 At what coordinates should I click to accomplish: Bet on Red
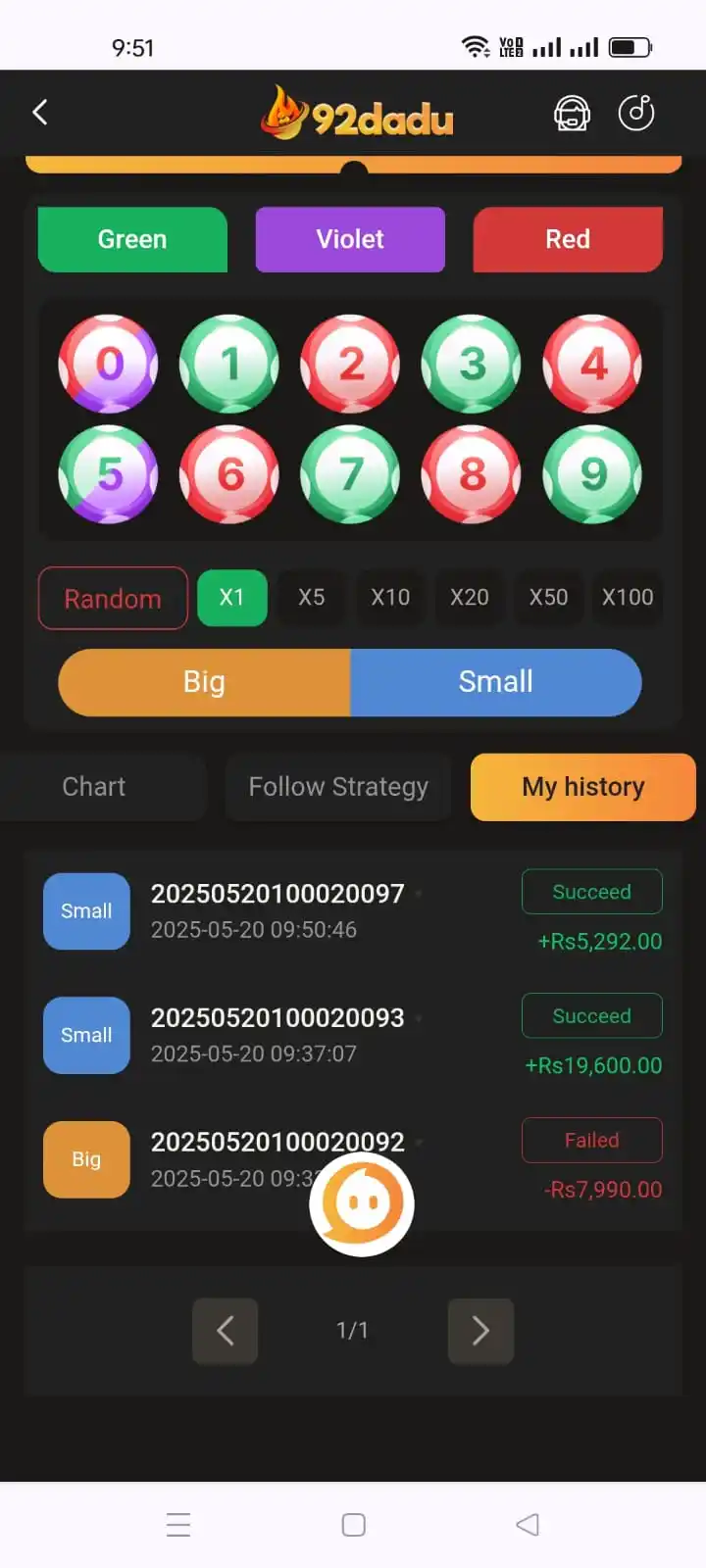(x=568, y=239)
